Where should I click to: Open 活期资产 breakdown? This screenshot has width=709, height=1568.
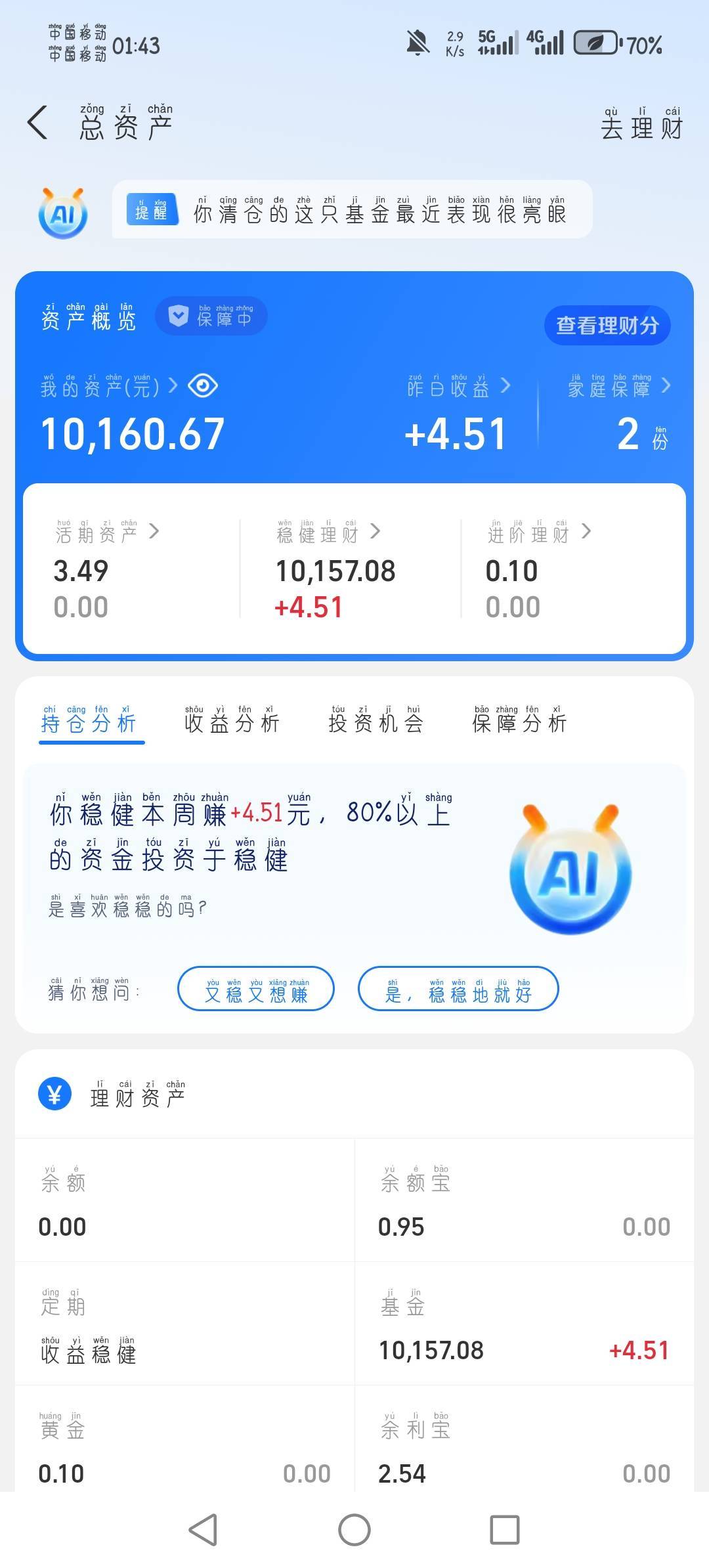107,533
